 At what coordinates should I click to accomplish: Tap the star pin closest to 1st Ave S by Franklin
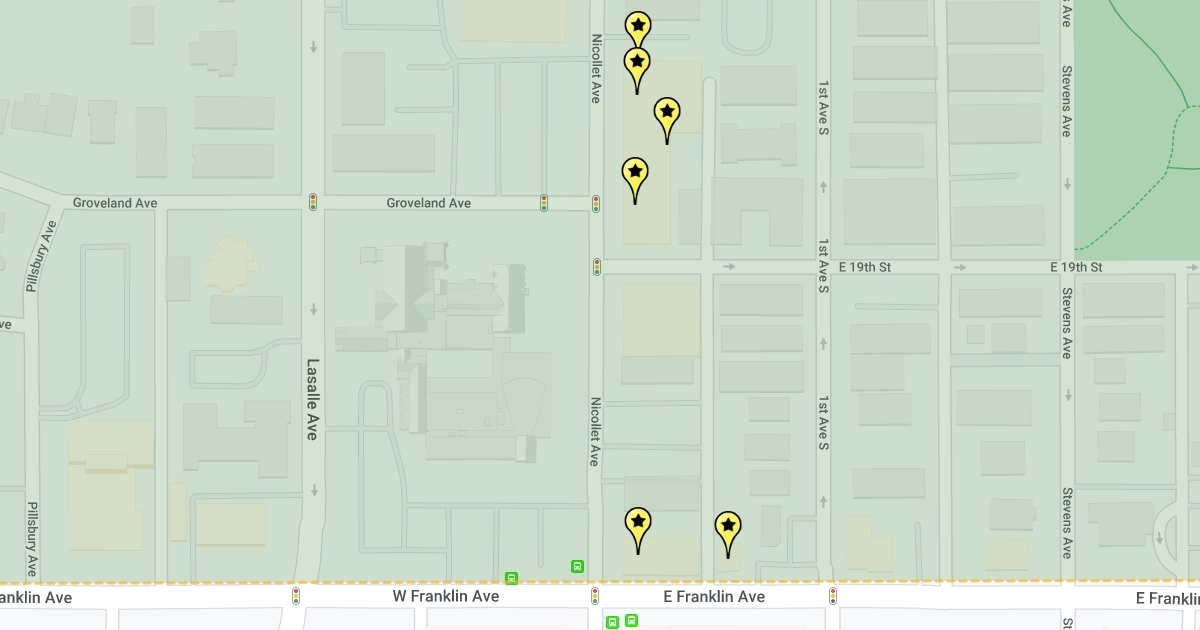[728, 528]
